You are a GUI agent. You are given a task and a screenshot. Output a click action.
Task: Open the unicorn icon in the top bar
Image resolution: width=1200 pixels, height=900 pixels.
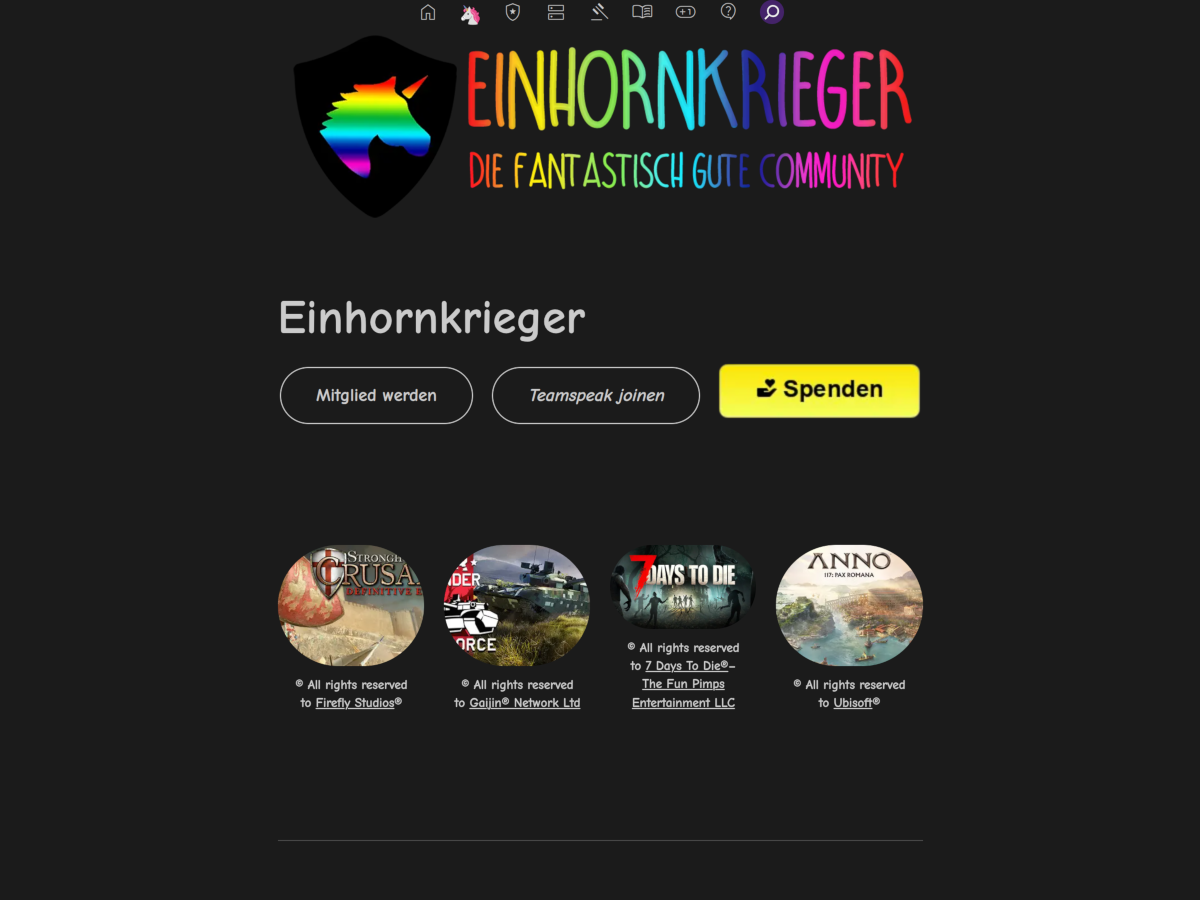470,13
